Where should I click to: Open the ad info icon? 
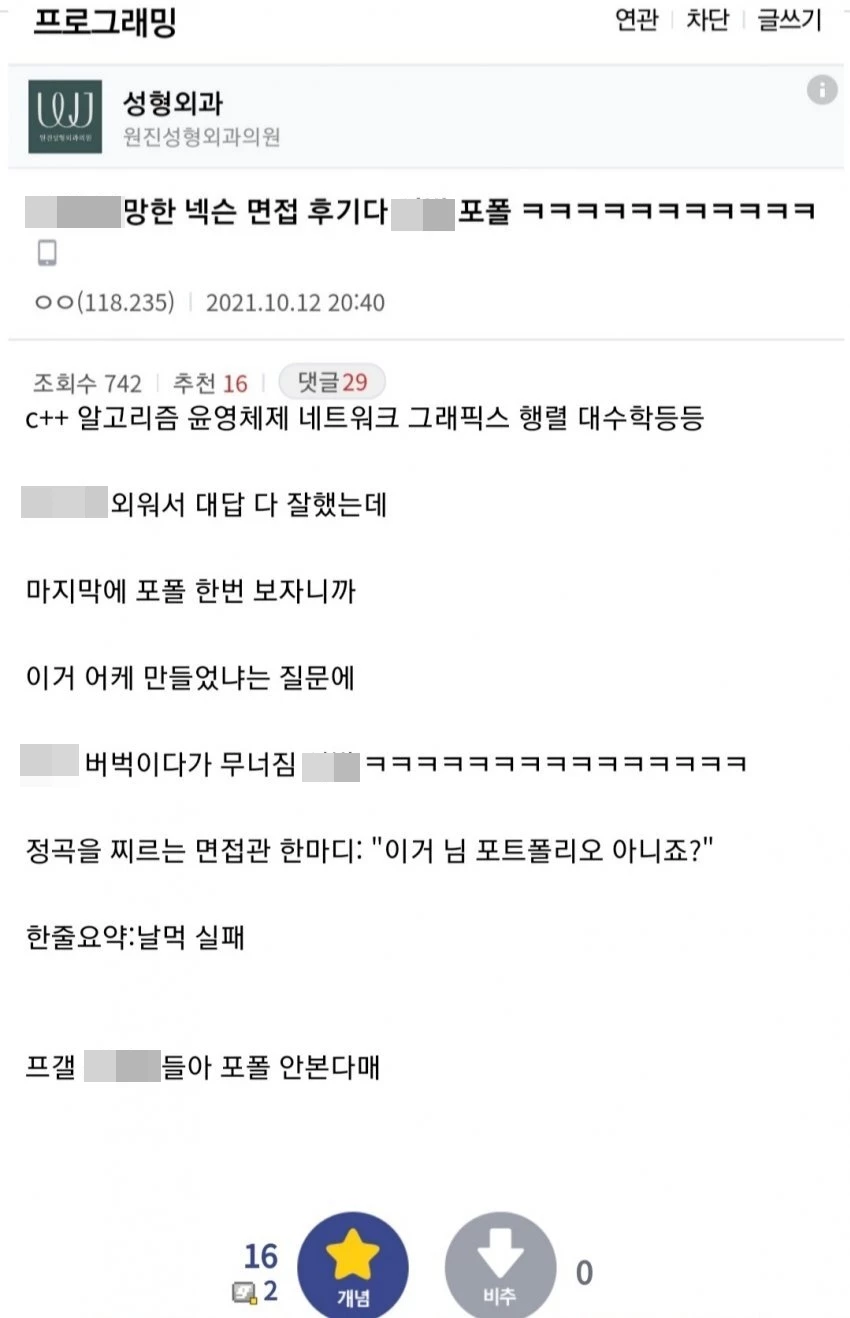coord(821,91)
